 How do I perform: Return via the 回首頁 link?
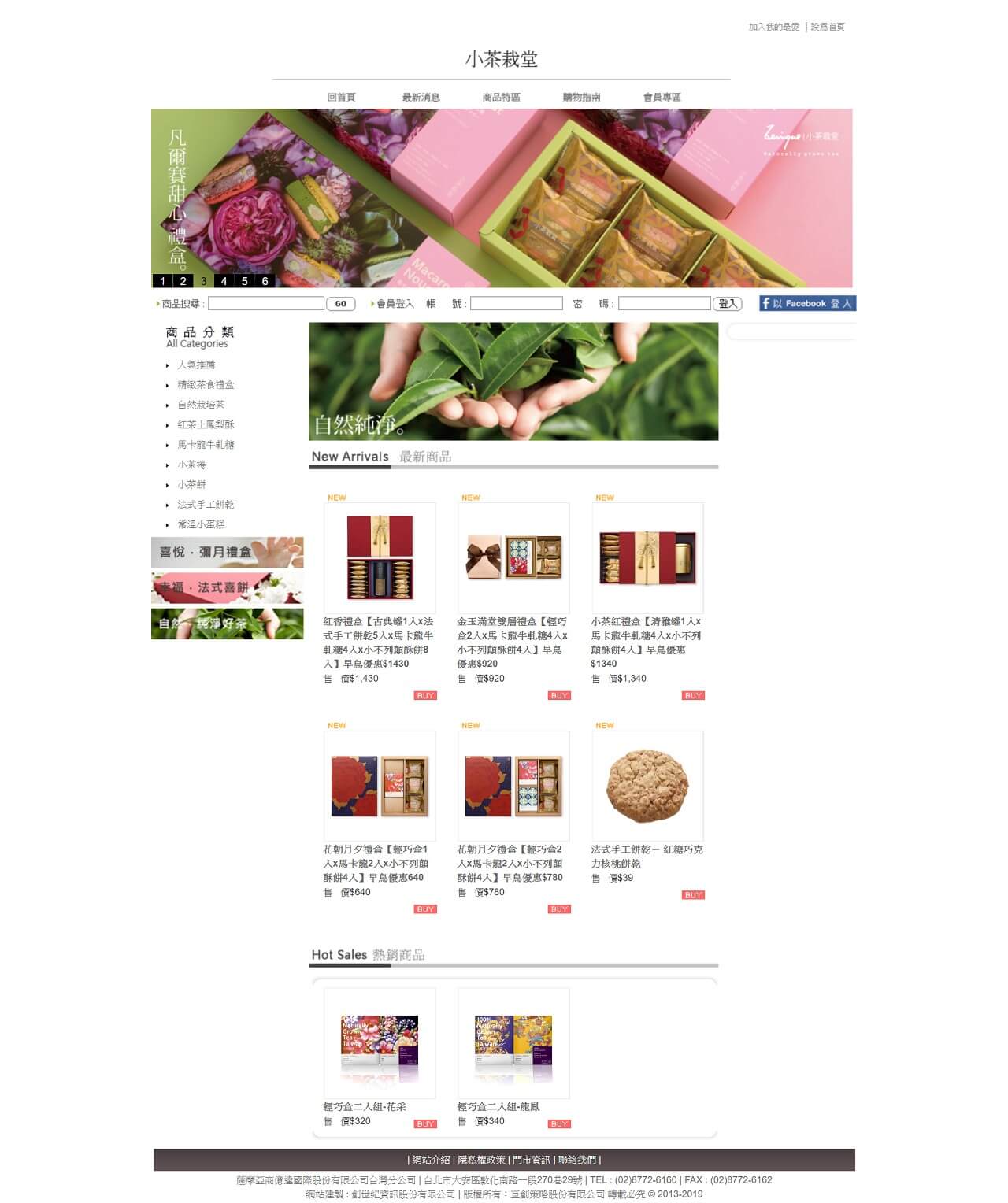tap(341, 98)
